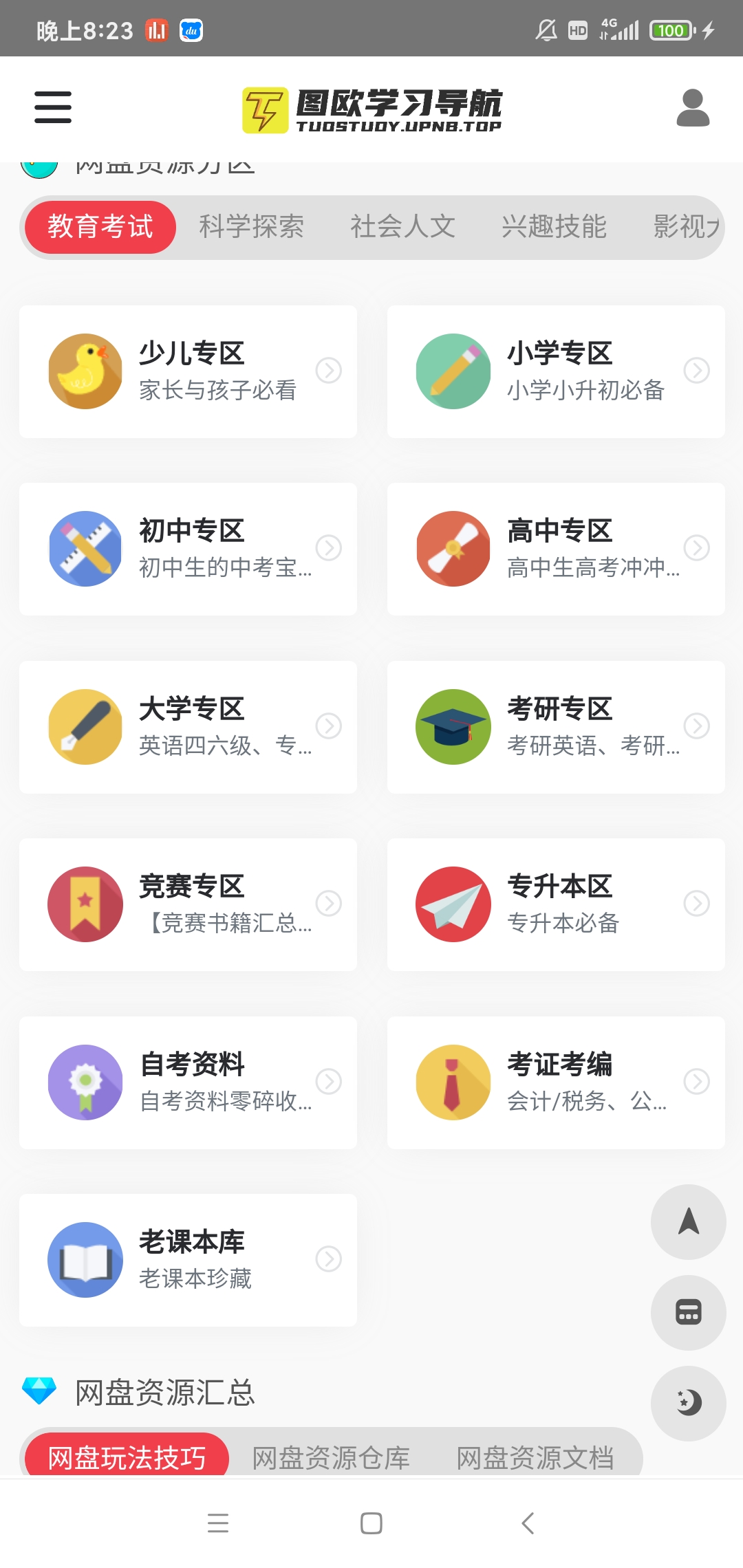Switch to the 科学探索 tab

coord(251,227)
